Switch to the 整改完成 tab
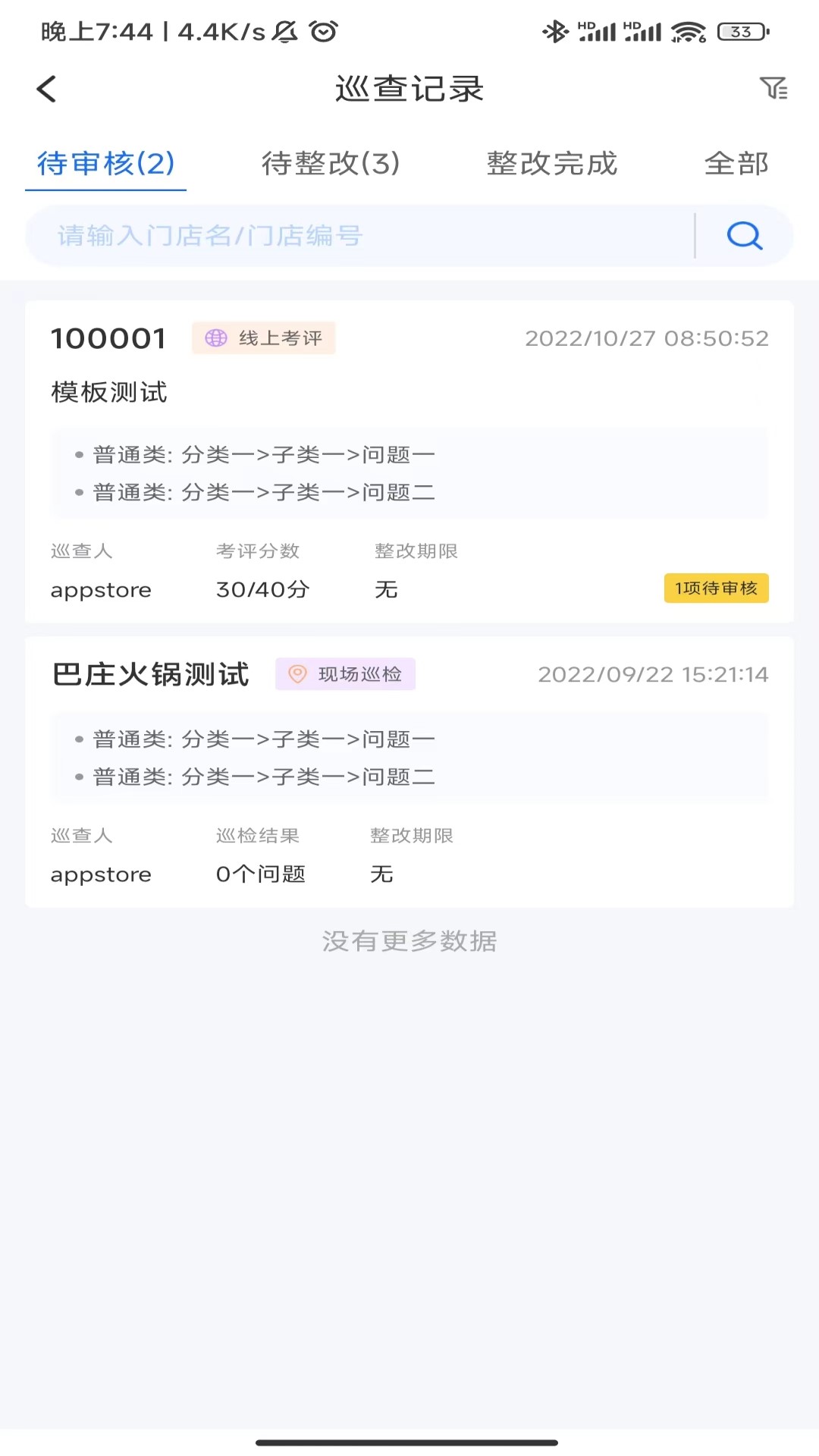 pyautogui.click(x=553, y=163)
